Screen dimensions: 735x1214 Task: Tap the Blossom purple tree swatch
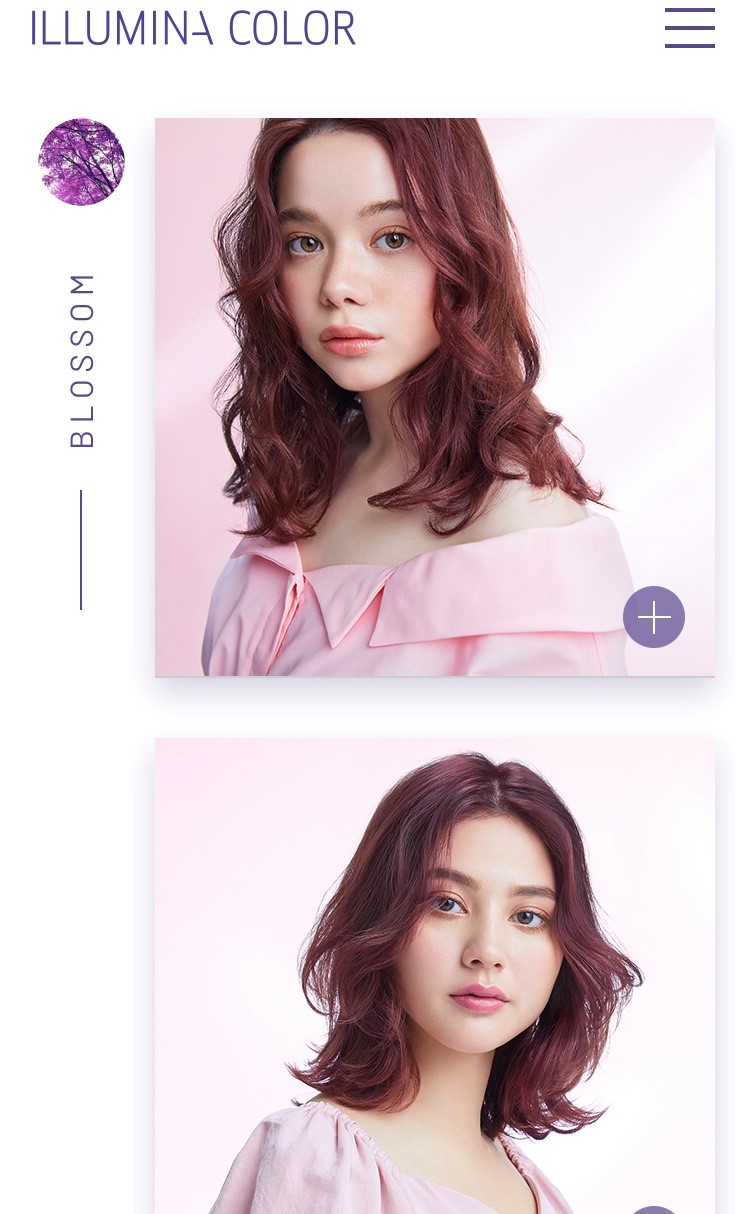pyautogui.click(x=82, y=162)
